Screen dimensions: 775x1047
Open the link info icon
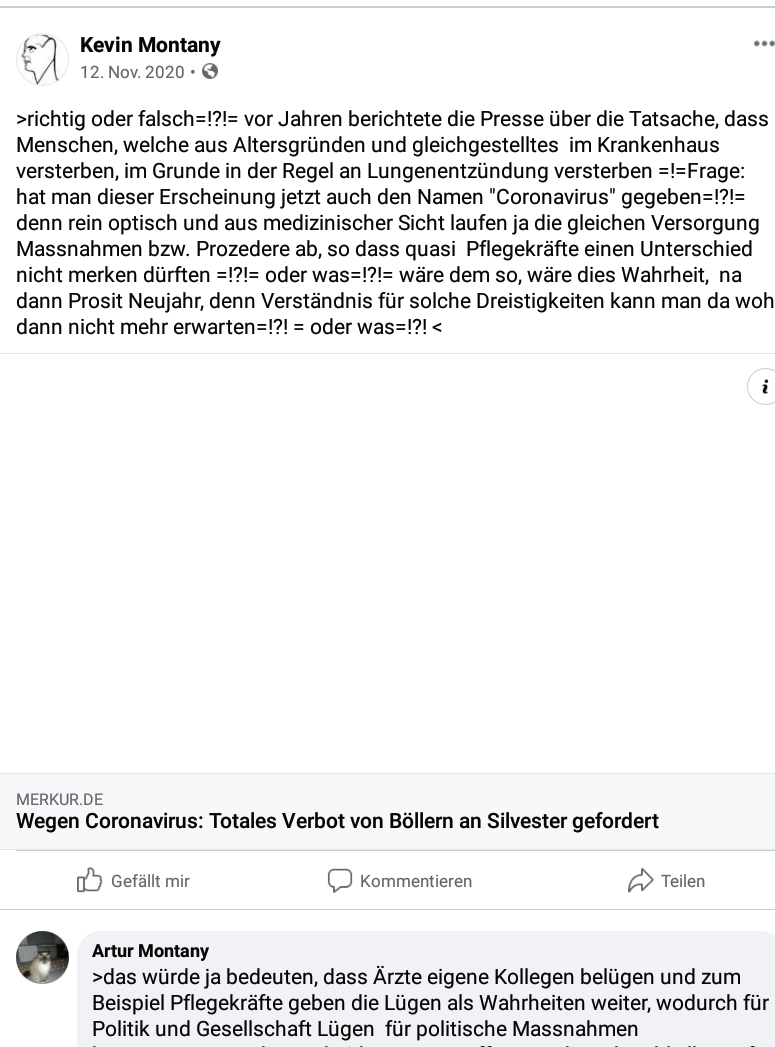coord(764,387)
